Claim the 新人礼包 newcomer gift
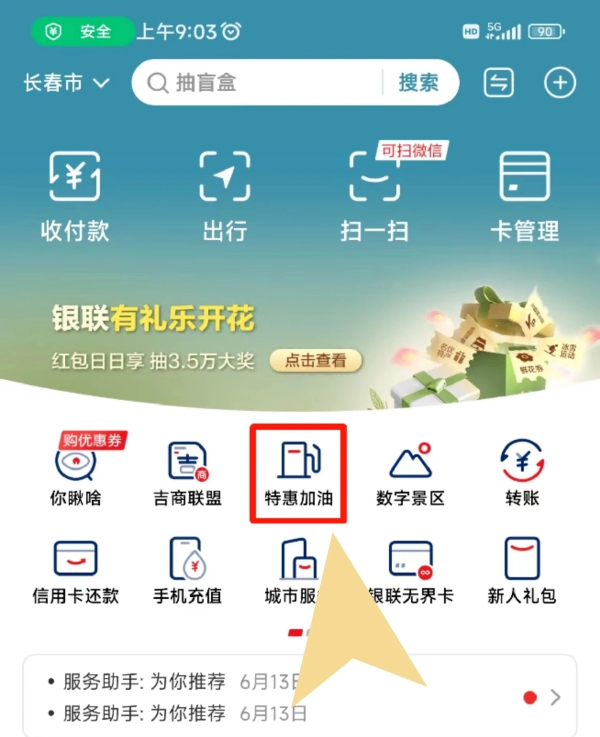This screenshot has height=737, width=600. click(522, 570)
